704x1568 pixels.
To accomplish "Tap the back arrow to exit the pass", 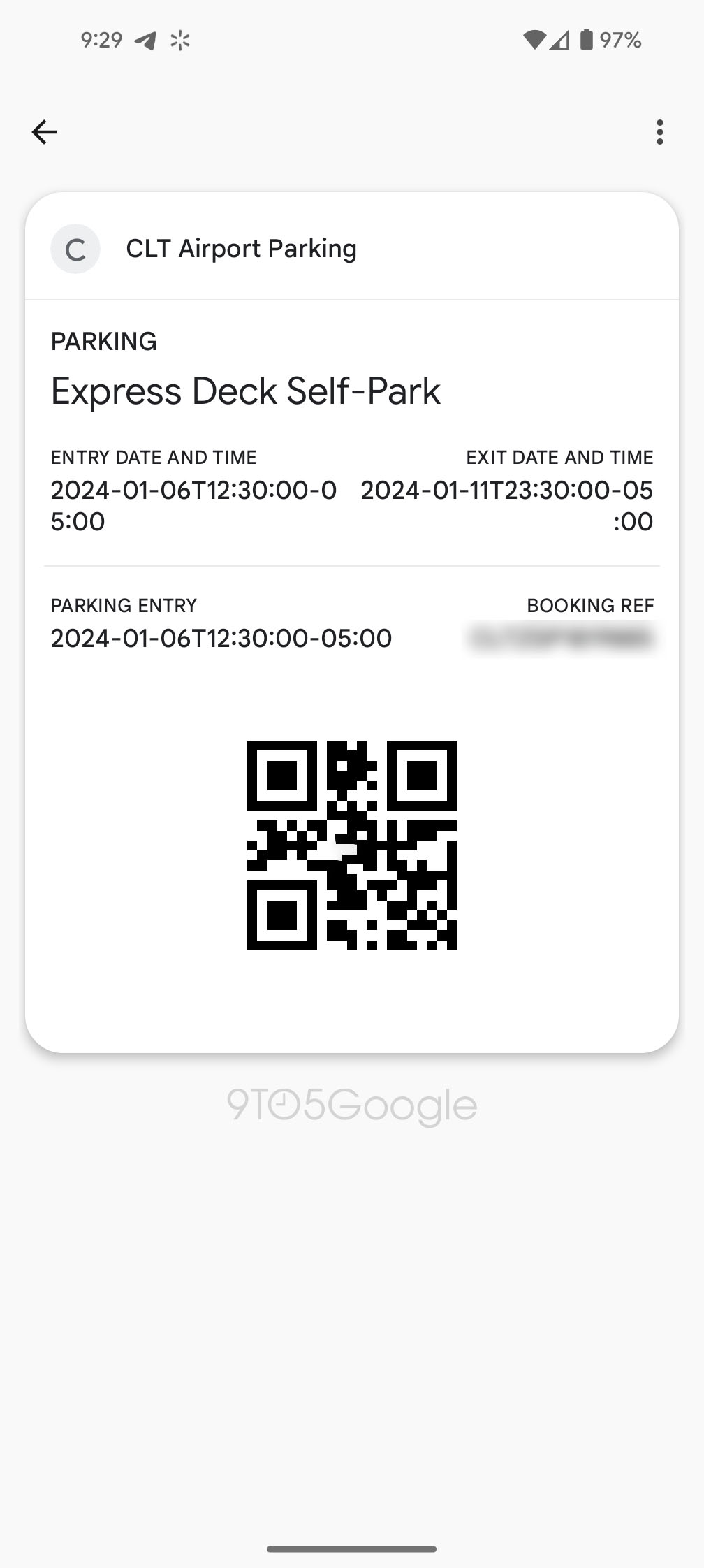I will [44, 131].
